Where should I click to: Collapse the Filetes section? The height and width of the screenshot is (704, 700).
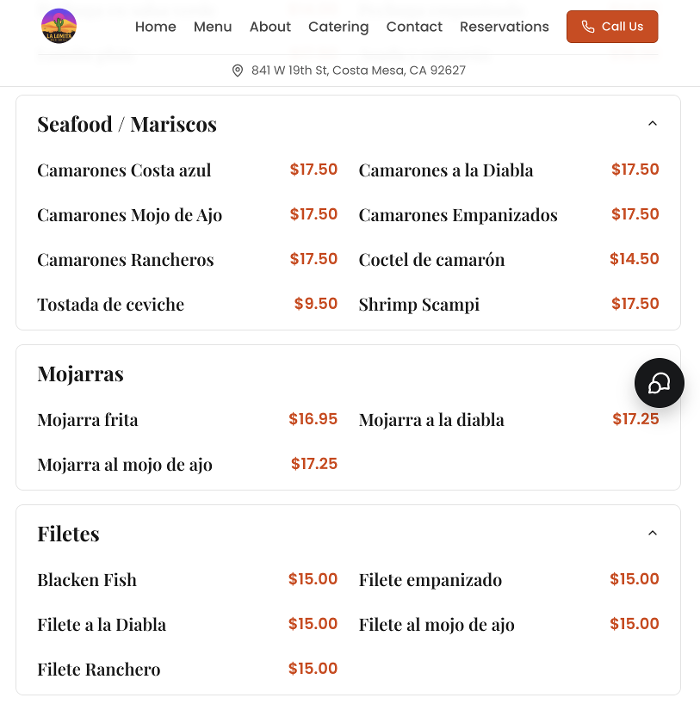pos(652,534)
